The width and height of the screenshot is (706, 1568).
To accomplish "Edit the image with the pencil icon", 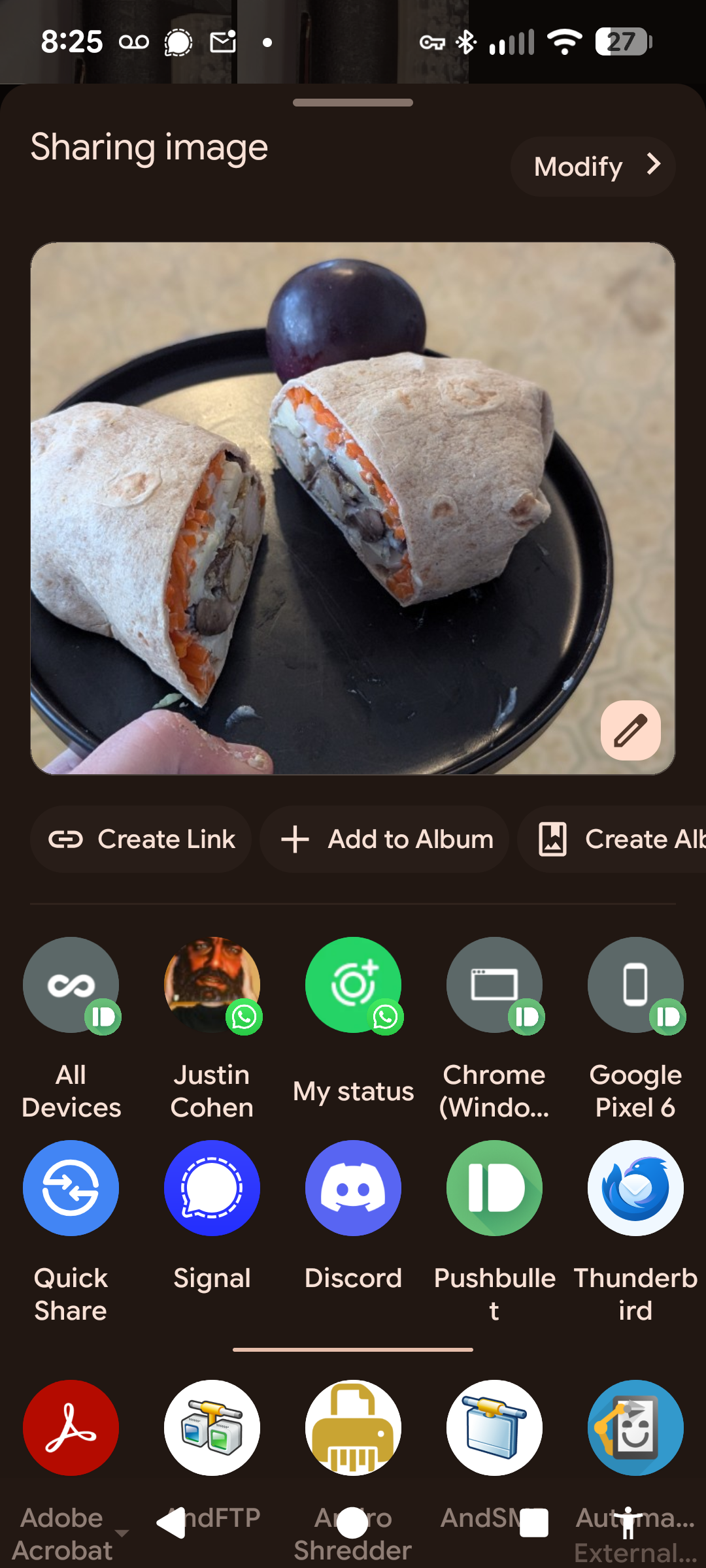I will pos(630,730).
